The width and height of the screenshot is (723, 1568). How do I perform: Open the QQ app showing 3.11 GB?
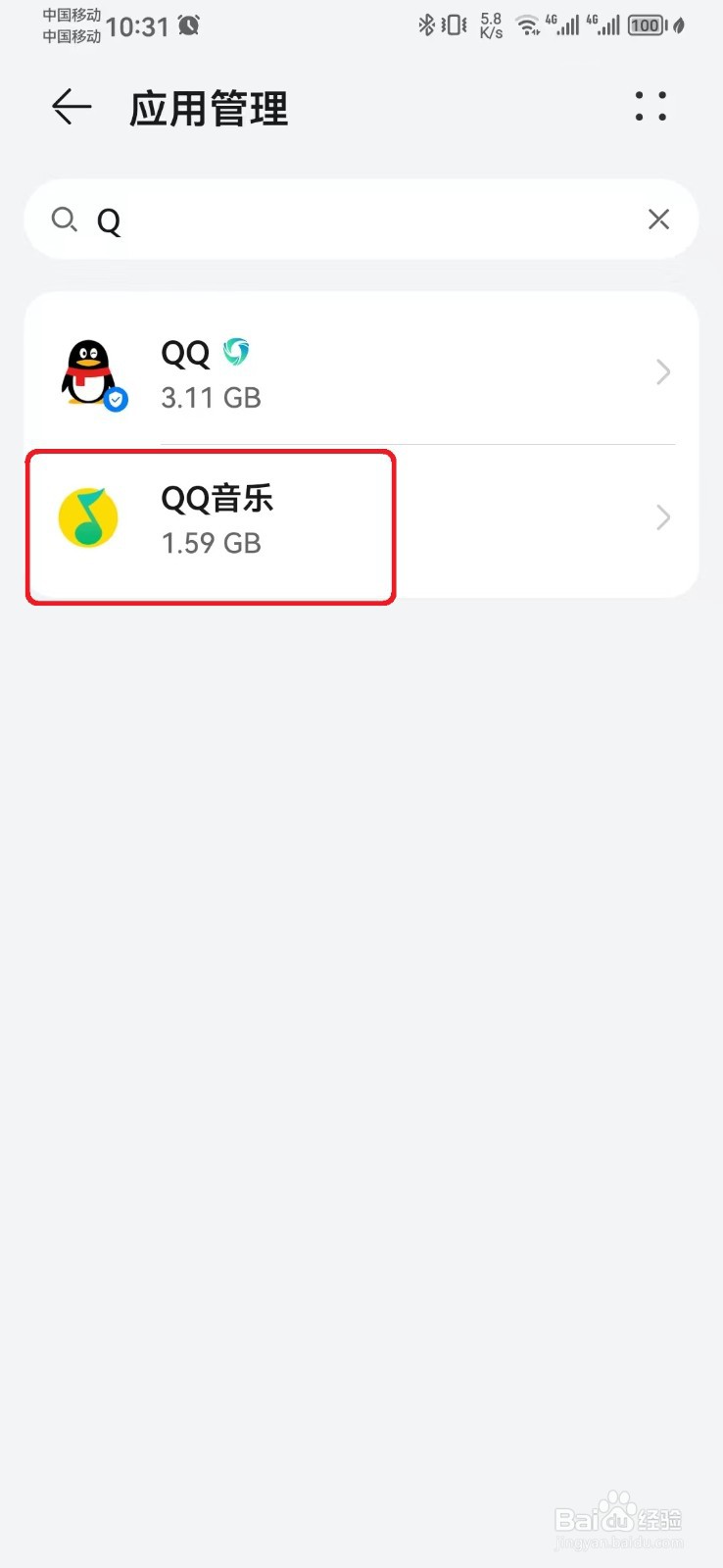pos(294,372)
